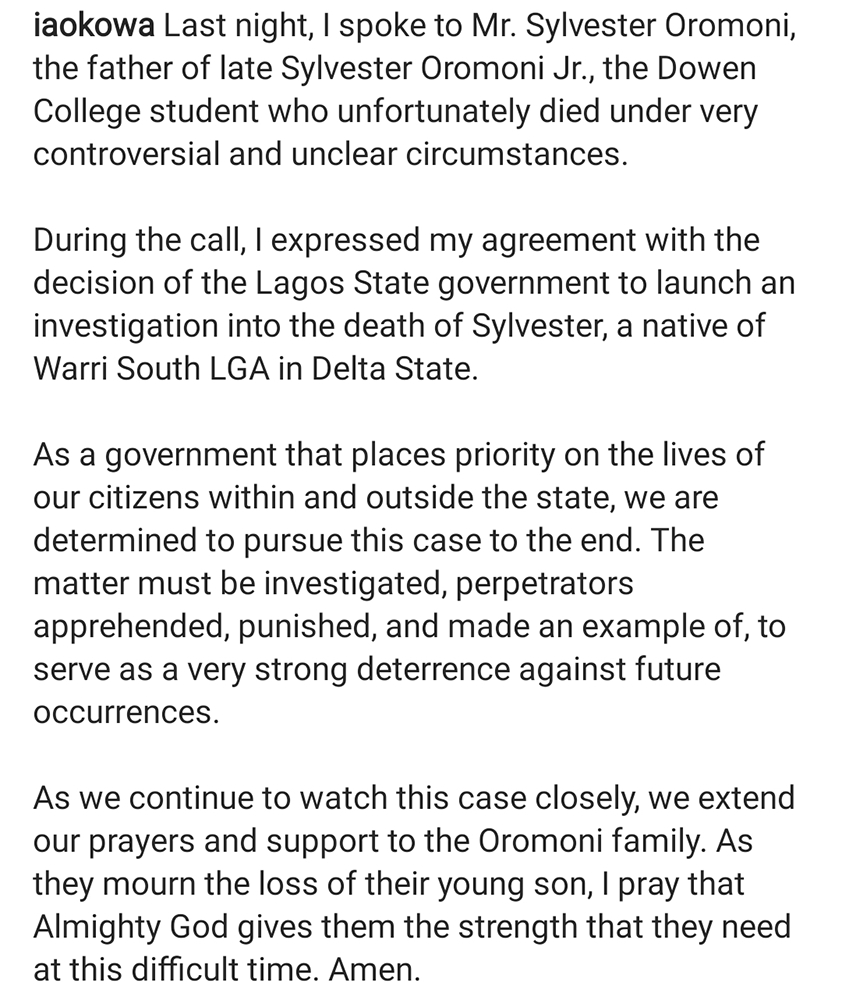
Task: Open the iaokowa profile from caption
Action: click(93, 25)
